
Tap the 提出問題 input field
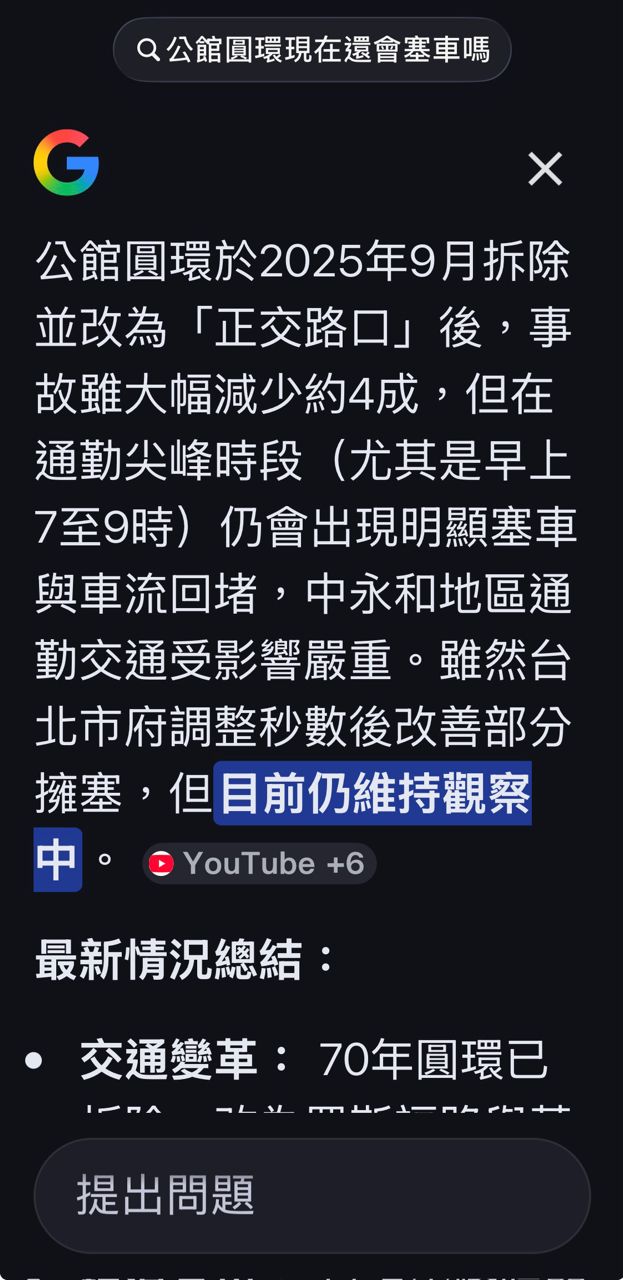click(312, 1195)
